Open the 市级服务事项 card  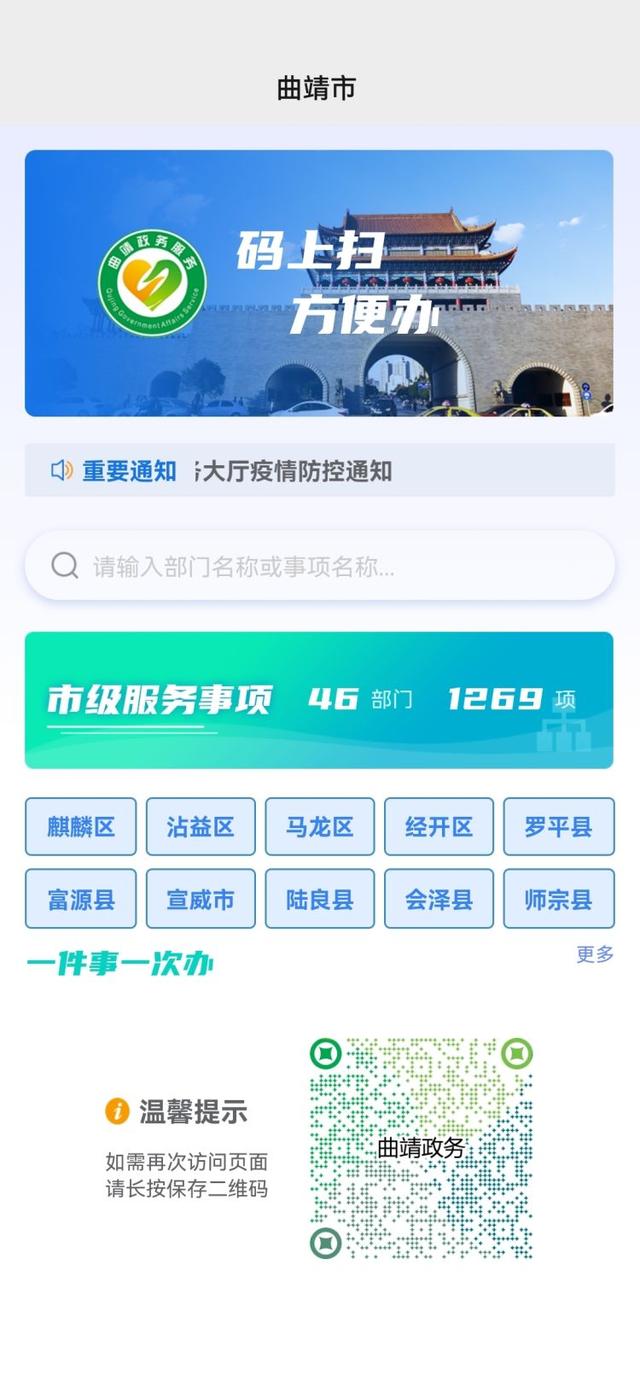319,700
